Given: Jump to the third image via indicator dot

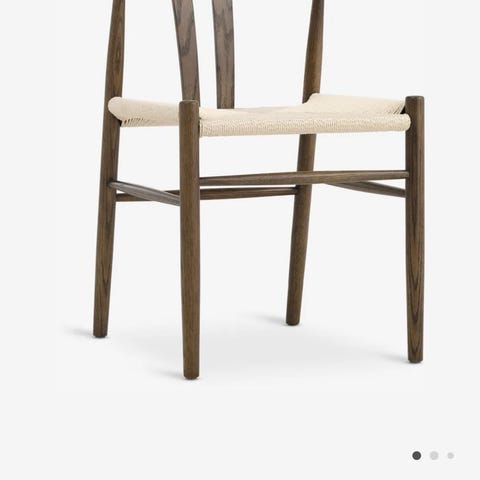Looking at the screenshot, I should point(450,456).
